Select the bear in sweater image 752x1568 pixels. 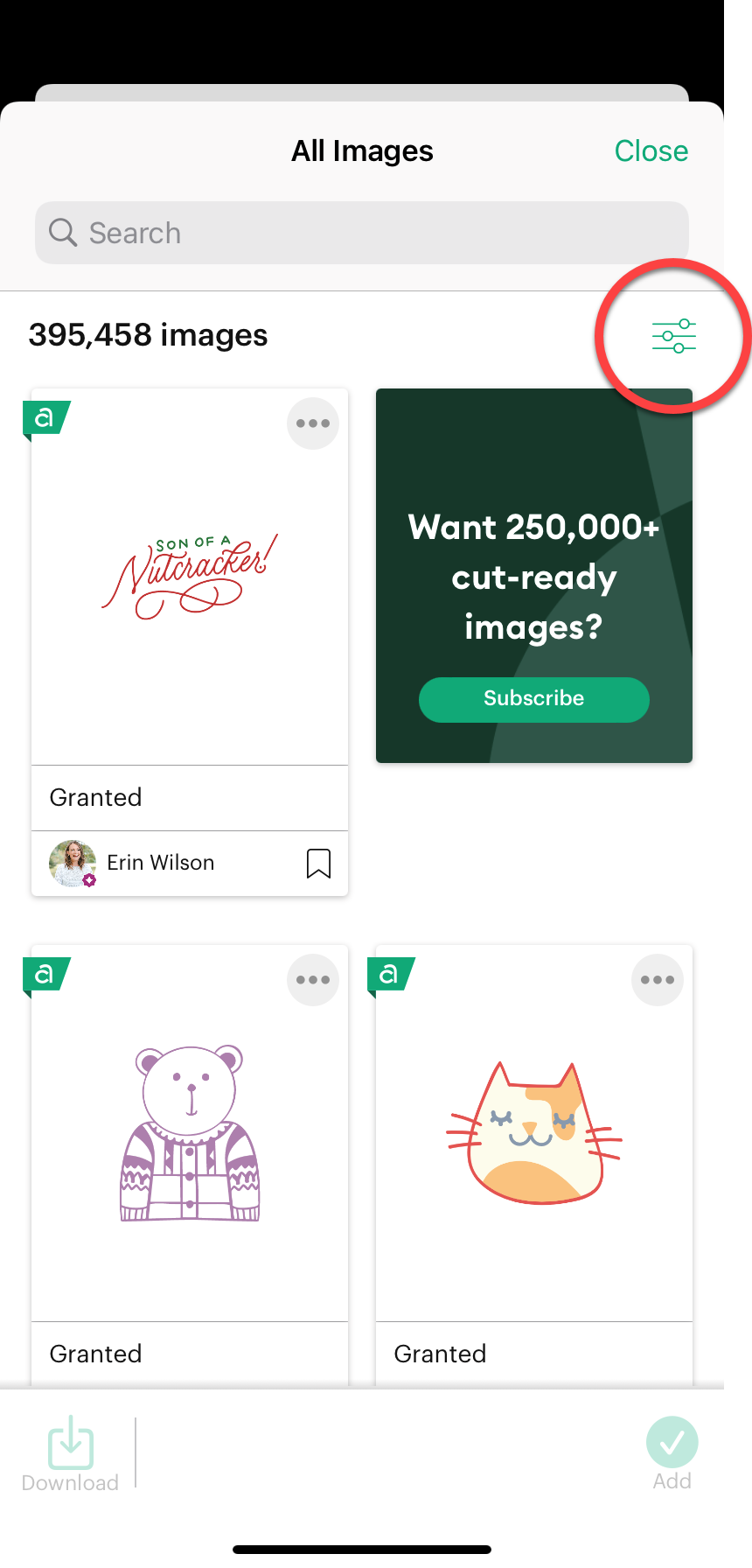(190, 1133)
